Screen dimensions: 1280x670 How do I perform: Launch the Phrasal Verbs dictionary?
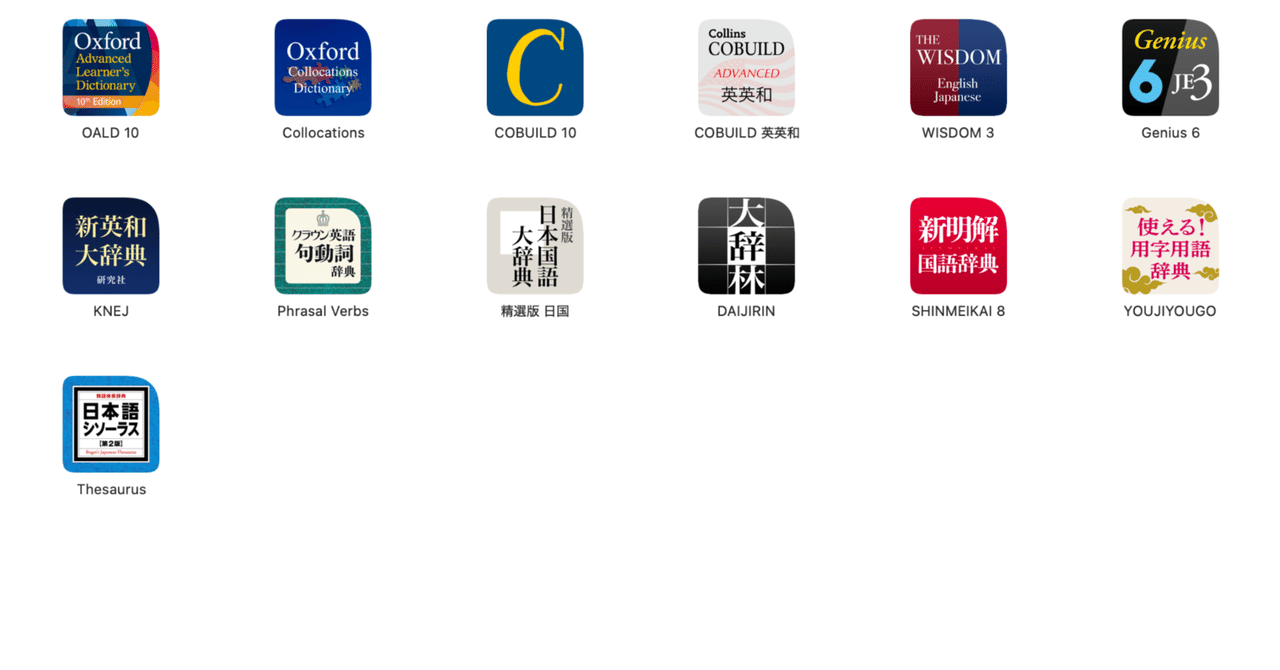tap(323, 246)
